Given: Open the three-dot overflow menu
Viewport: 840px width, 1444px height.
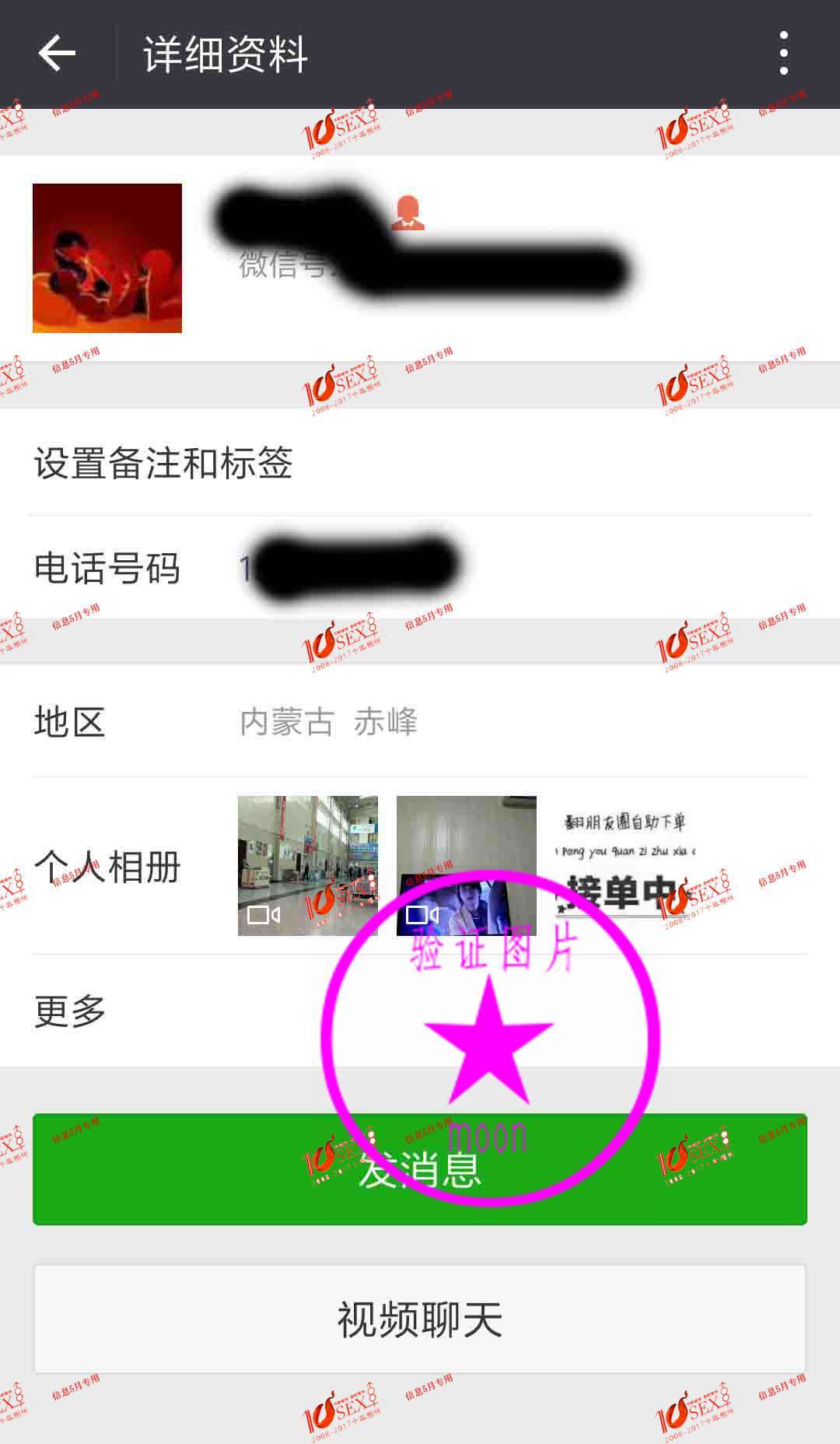Looking at the screenshot, I should coord(783,54).
